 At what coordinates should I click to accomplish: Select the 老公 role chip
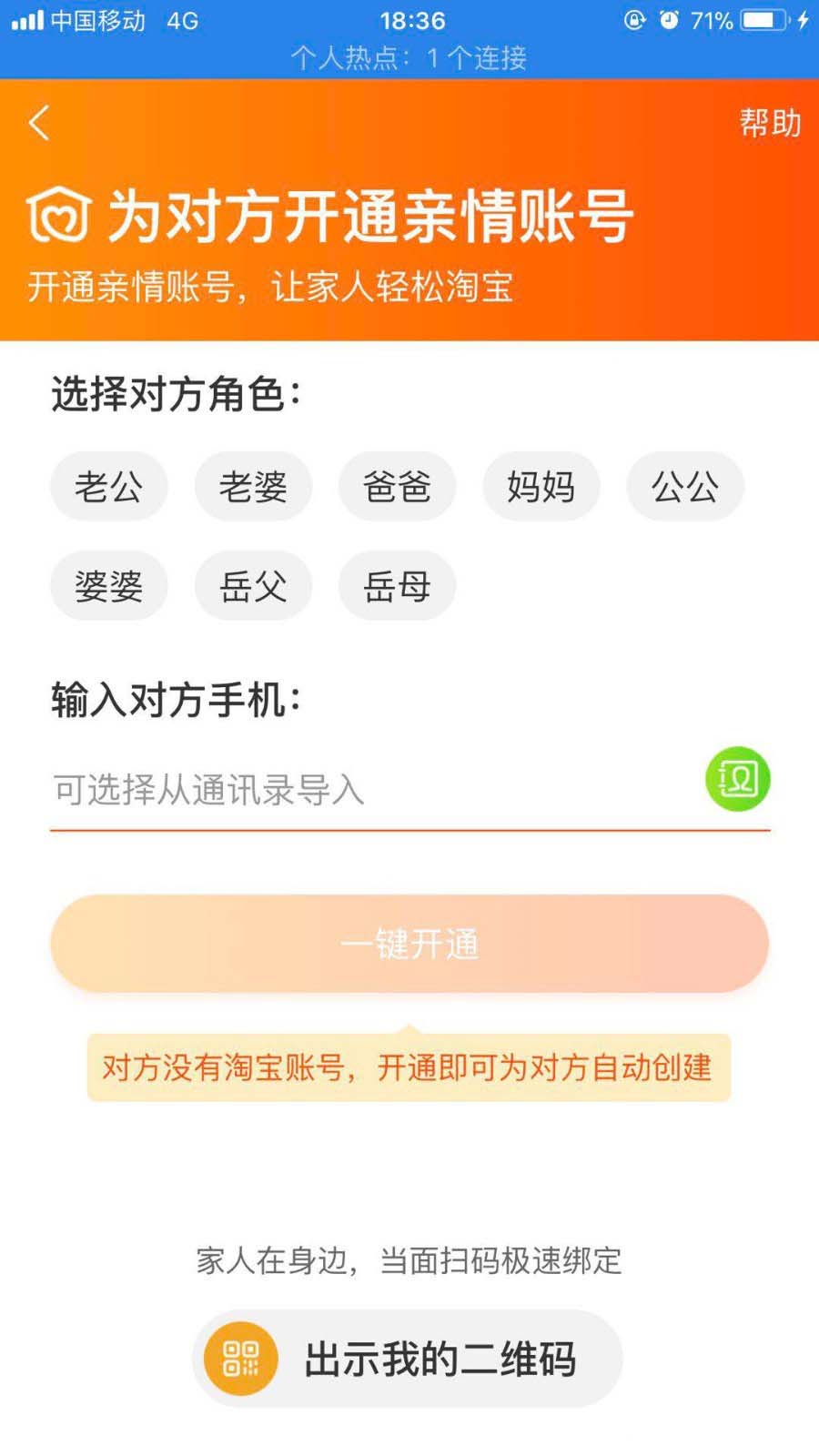109,487
